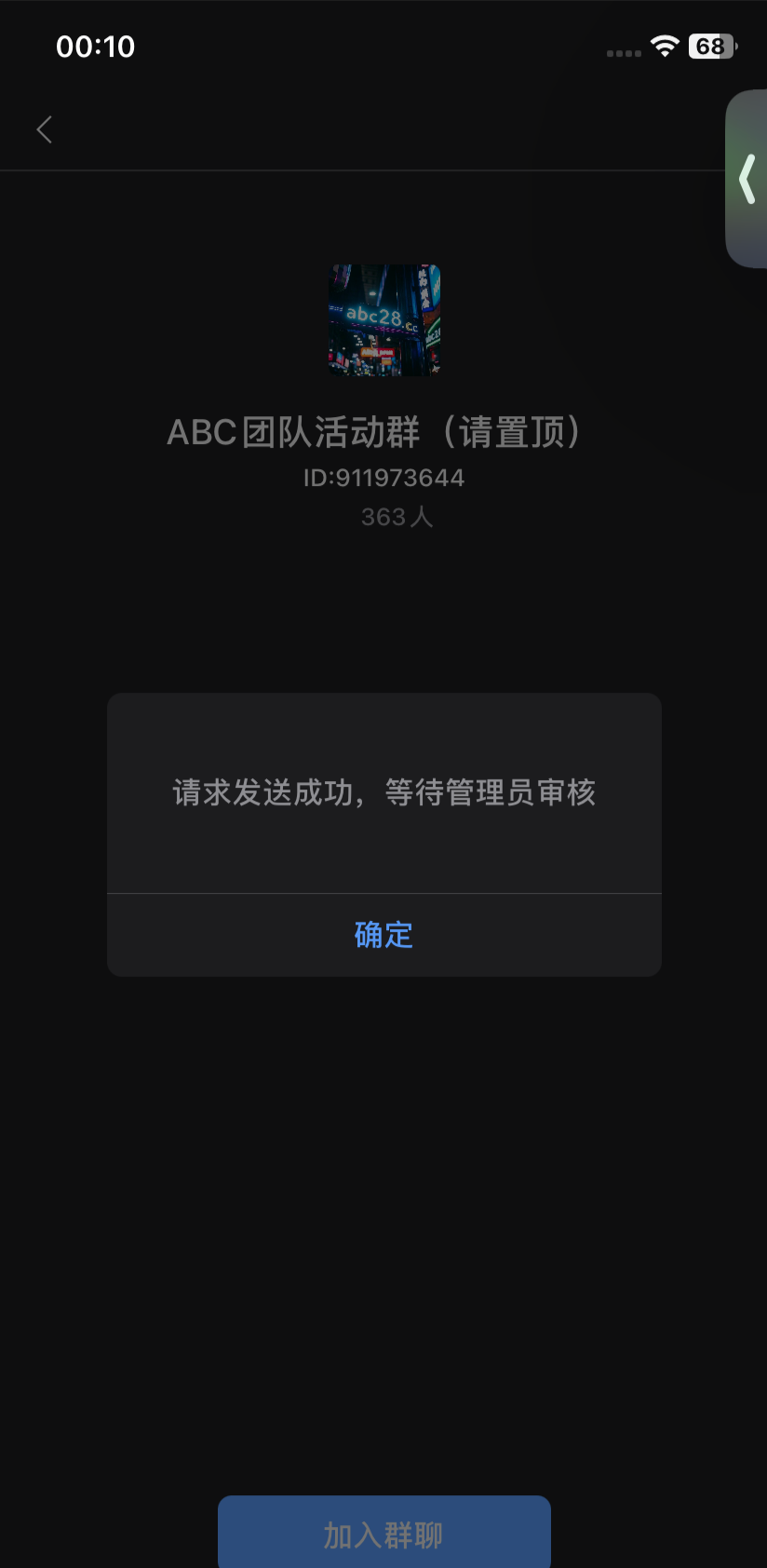Open the ABC团队活动群 group avatar
This screenshot has width=767, height=1568.
[384, 320]
